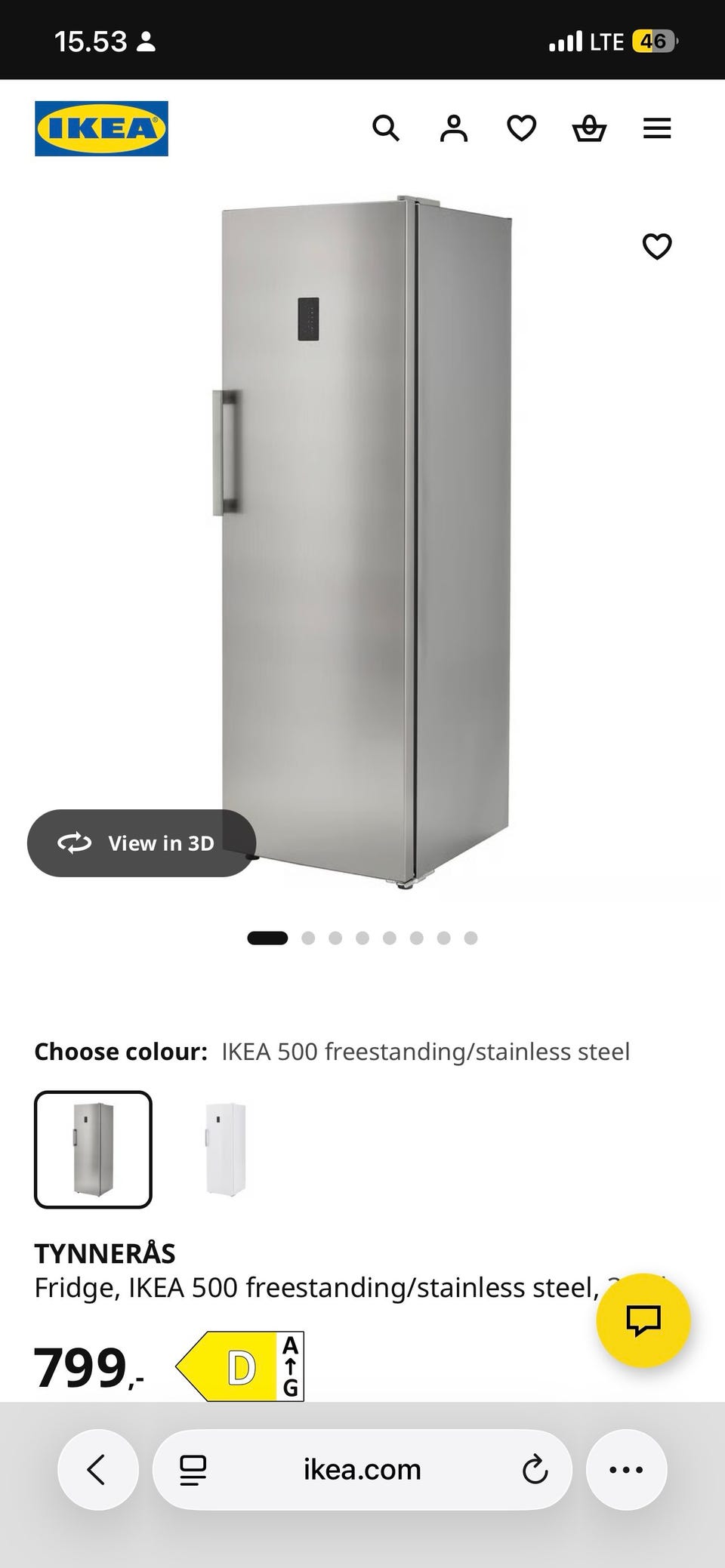This screenshot has height=1568, width=725.
Task: Show the energy class D label
Action: (x=239, y=1366)
